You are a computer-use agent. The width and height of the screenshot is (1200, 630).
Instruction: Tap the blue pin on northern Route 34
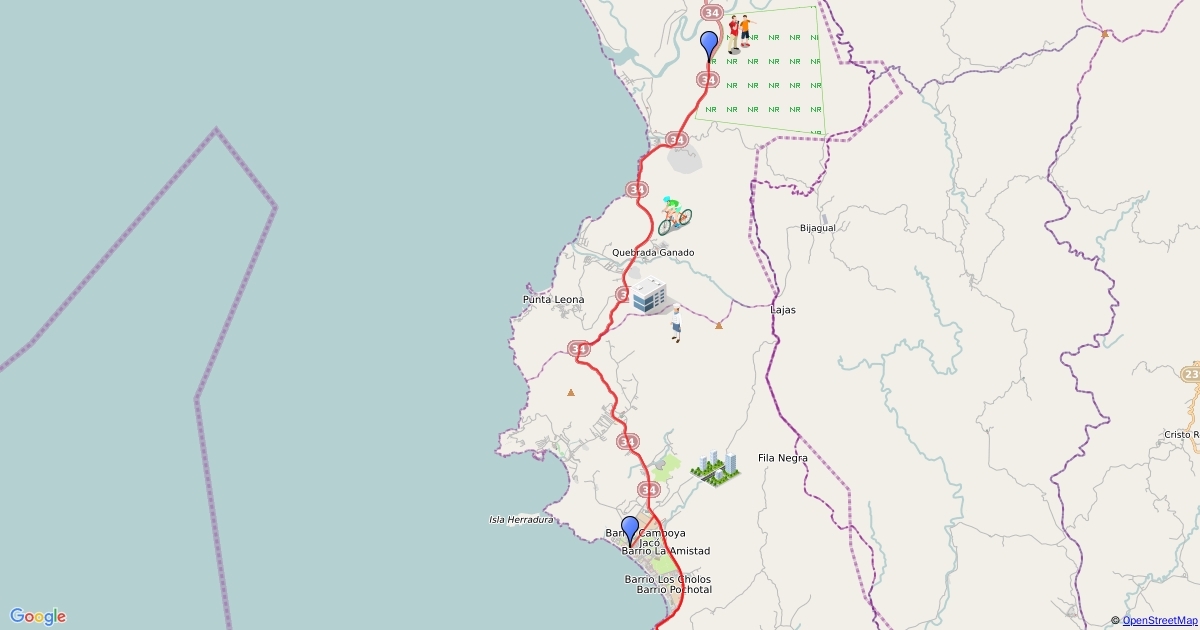point(709,44)
